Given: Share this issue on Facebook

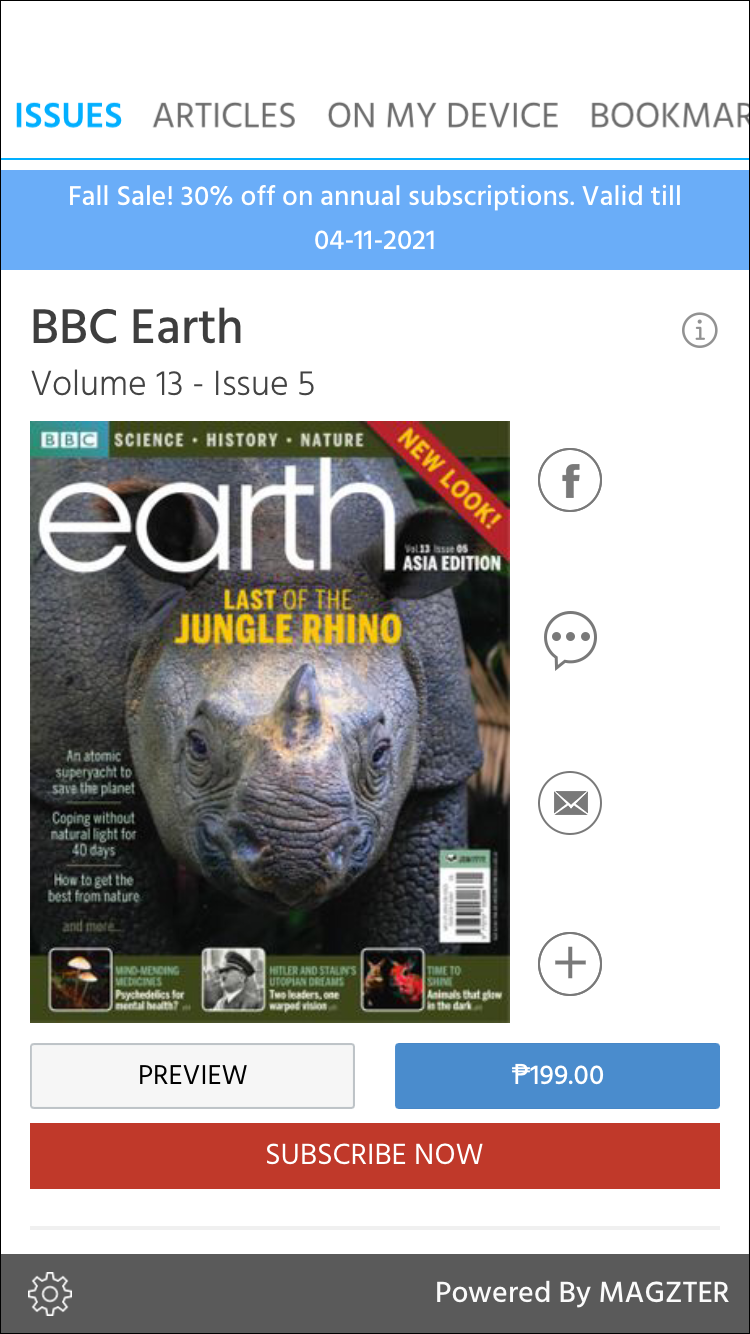Looking at the screenshot, I should (570, 481).
